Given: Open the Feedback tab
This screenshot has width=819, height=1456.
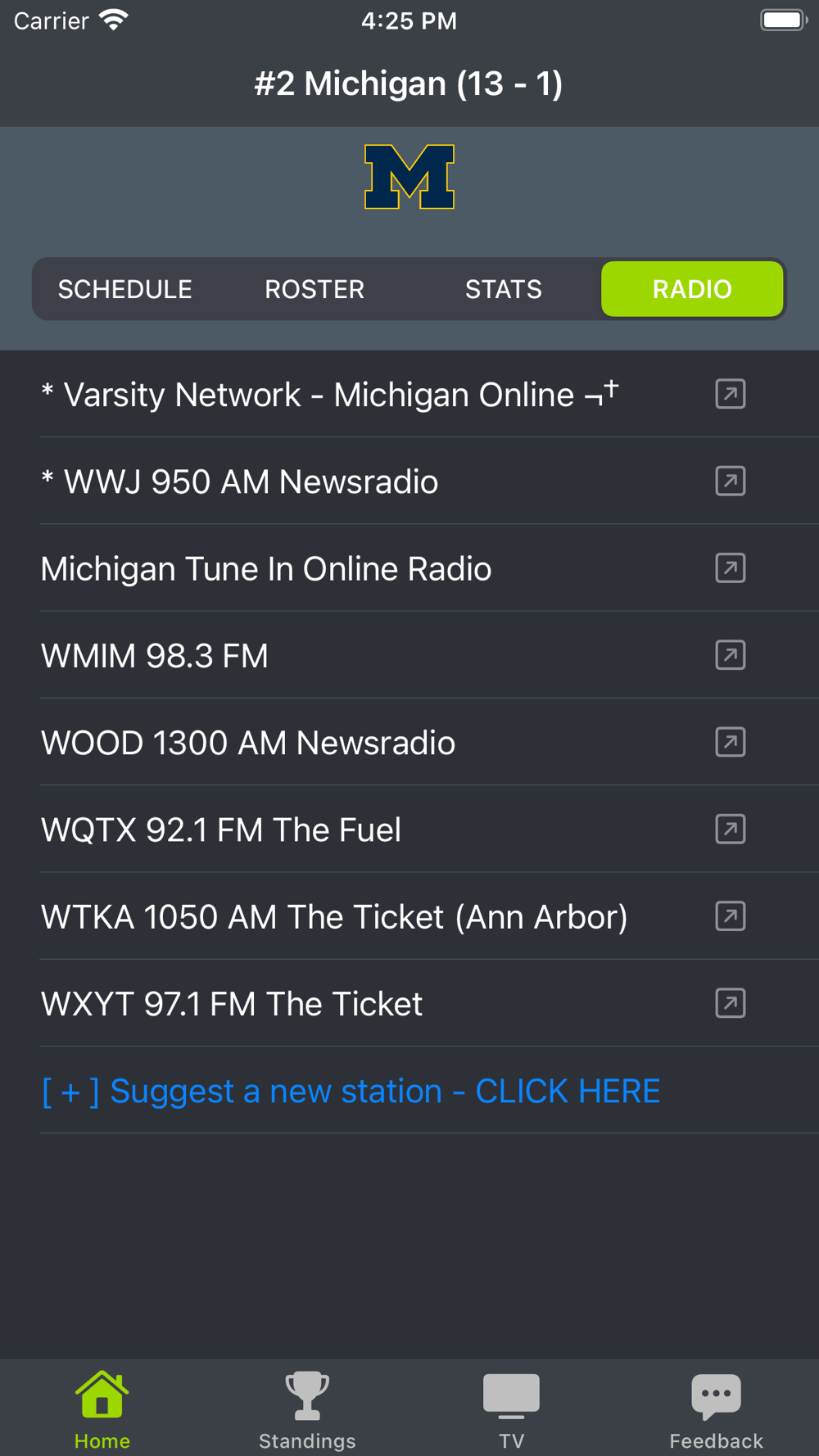Looking at the screenshot, I should [716, 1409].
